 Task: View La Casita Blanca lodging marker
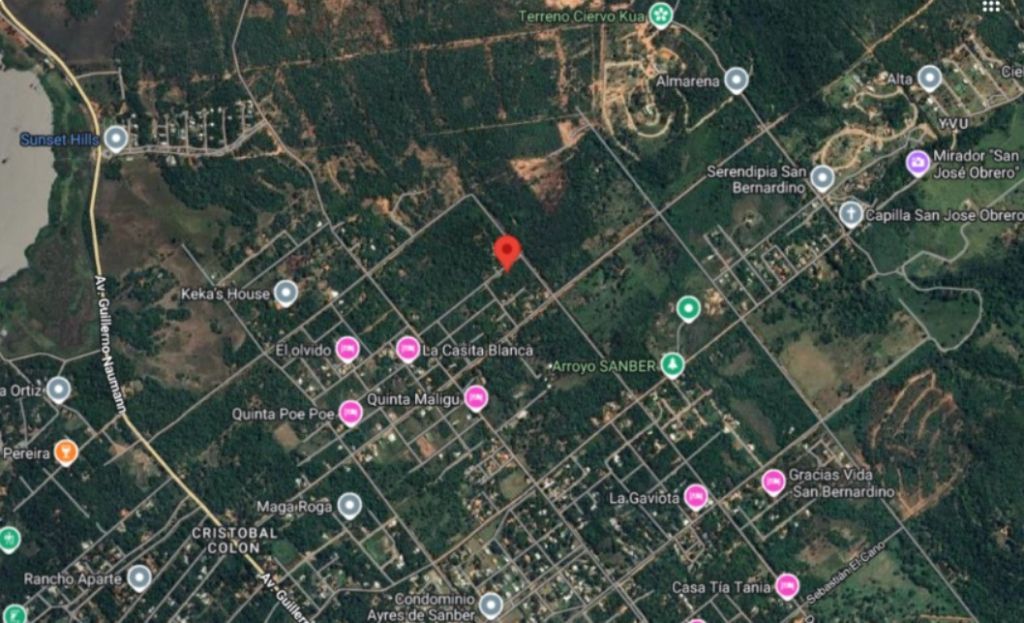tap(407, 349)
